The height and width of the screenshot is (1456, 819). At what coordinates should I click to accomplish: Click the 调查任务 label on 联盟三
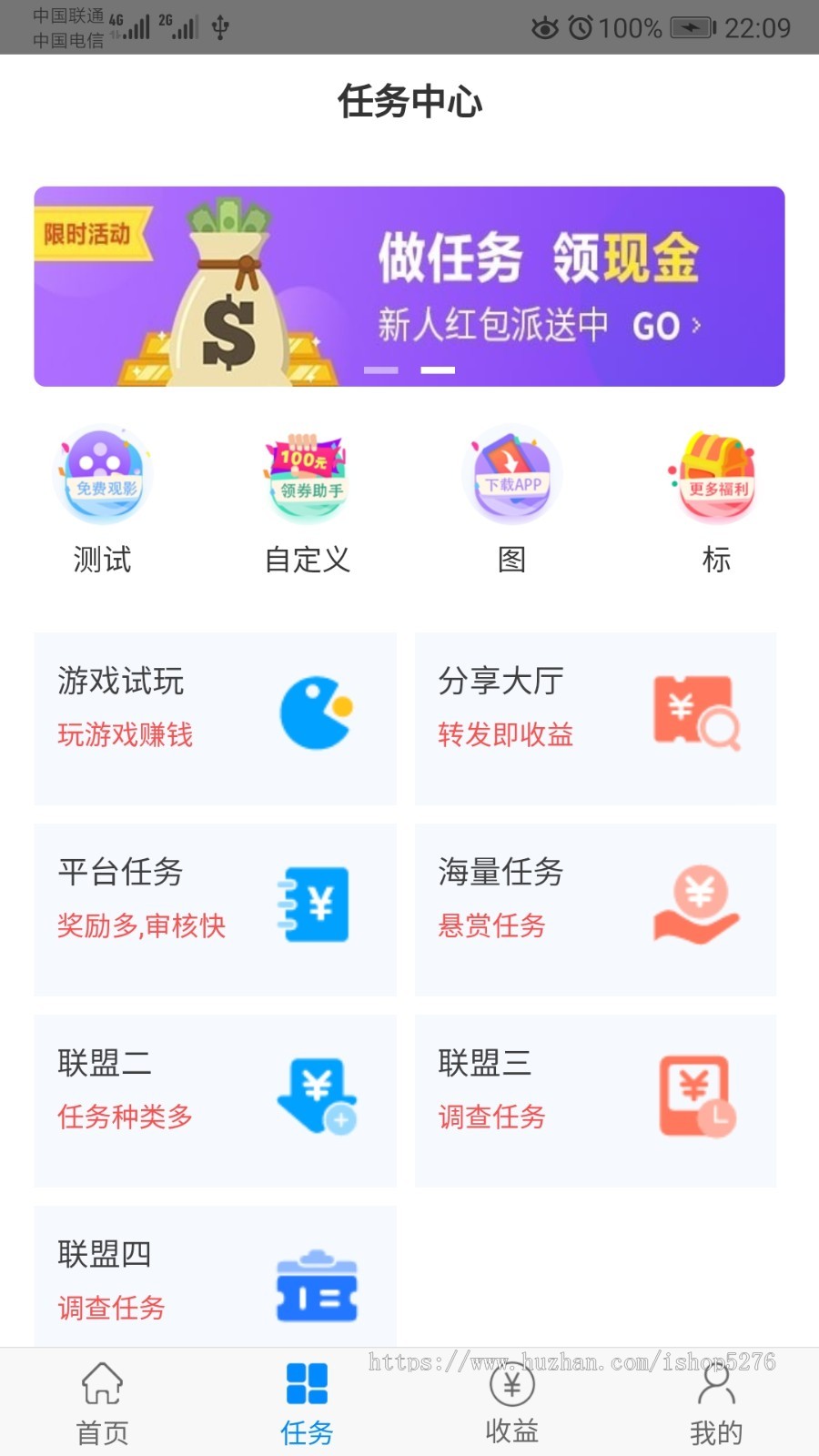491,1117
